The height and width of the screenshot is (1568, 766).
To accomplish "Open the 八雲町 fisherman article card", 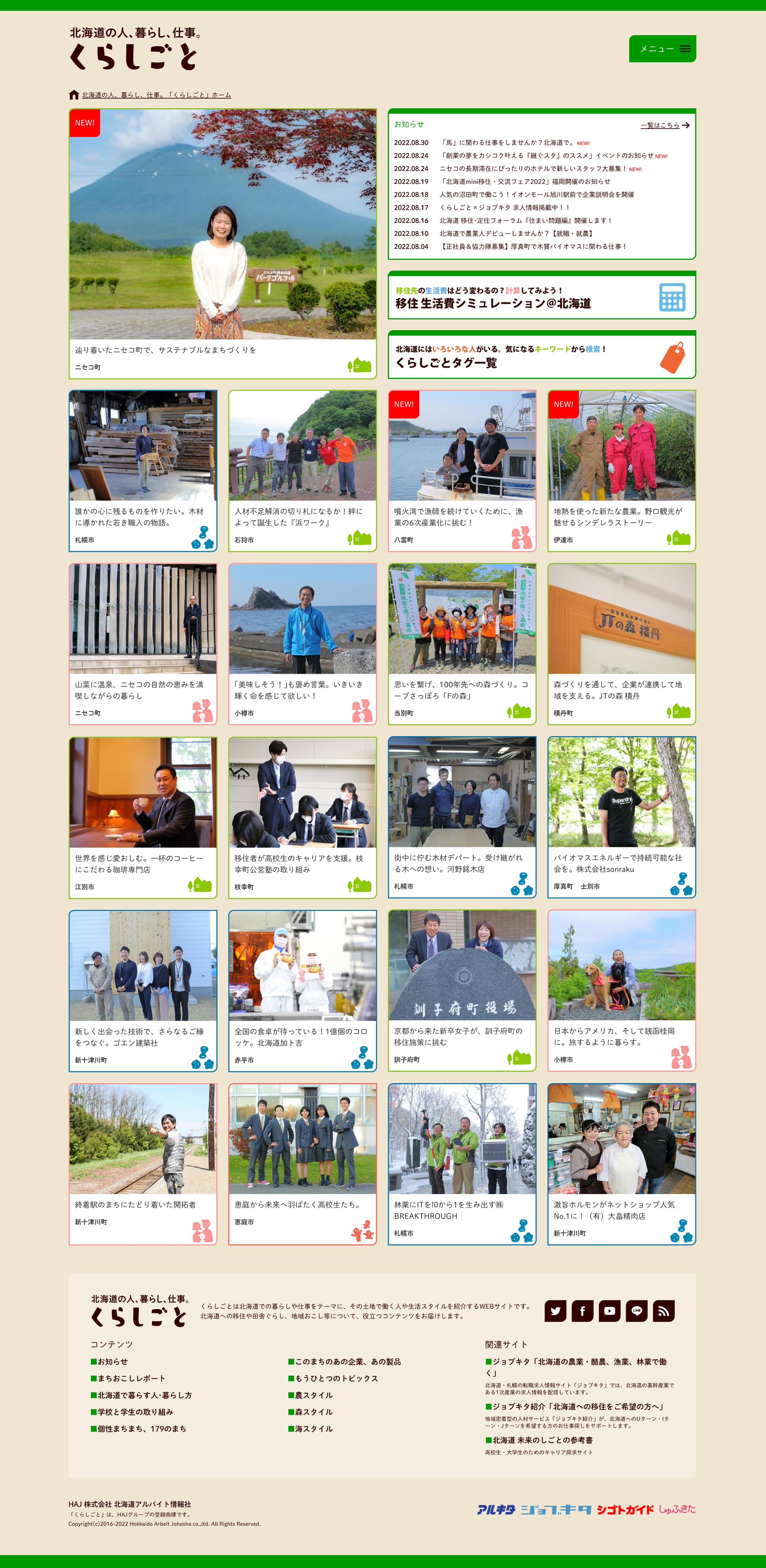I will pyautogui.click(x=462, y=470).
